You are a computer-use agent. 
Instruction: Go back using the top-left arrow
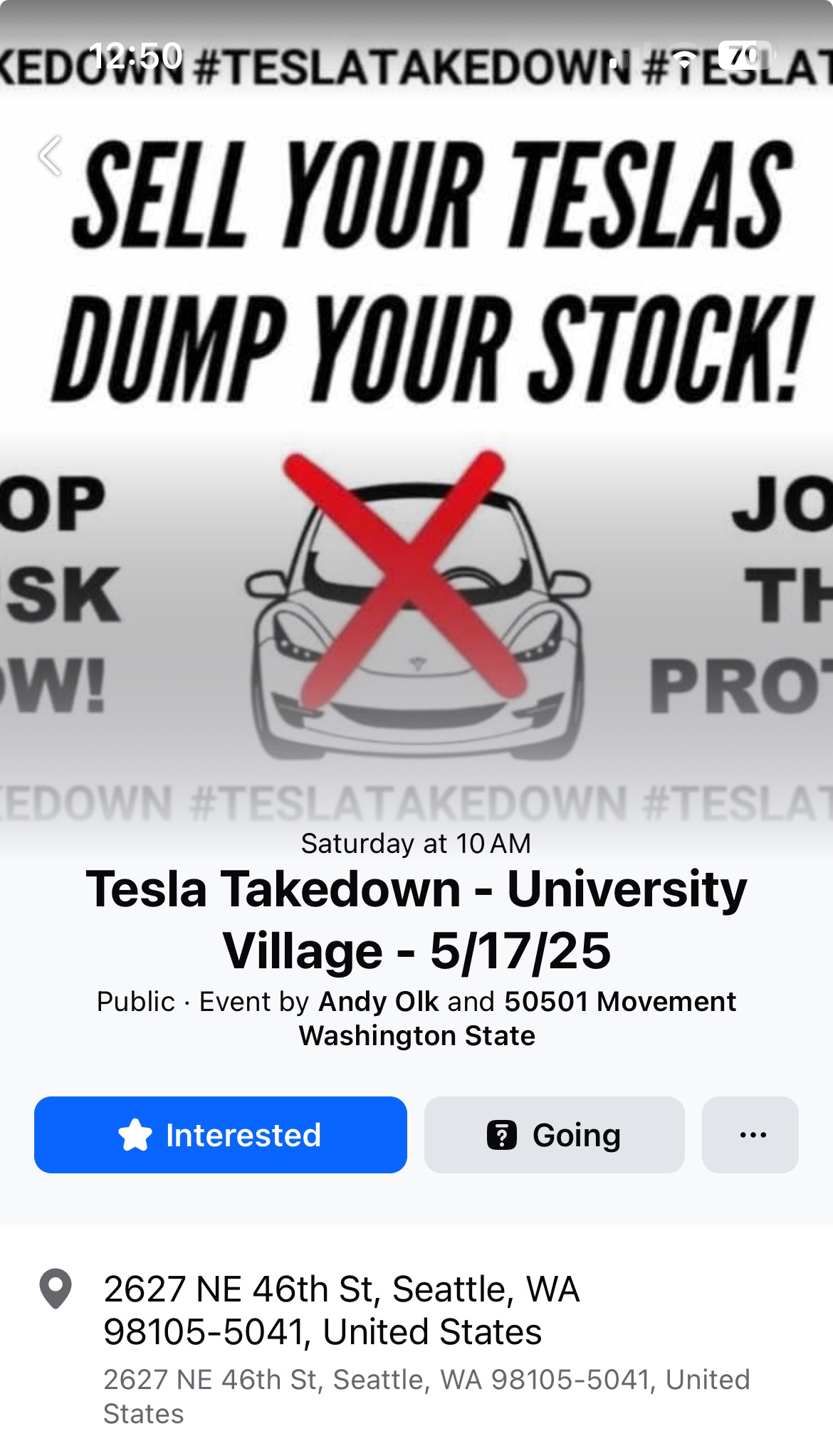[50, 156]
